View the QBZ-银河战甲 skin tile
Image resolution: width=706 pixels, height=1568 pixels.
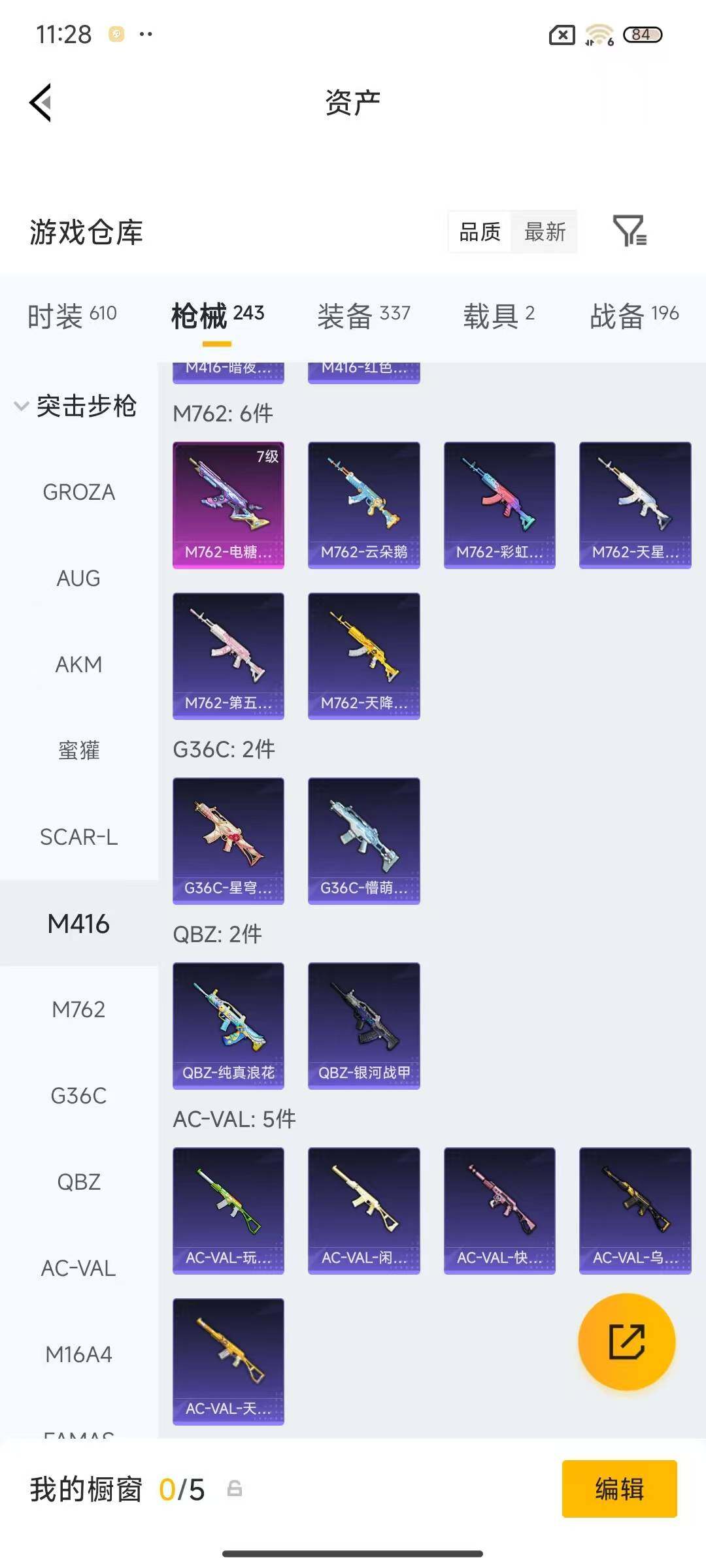(363, 1025)
